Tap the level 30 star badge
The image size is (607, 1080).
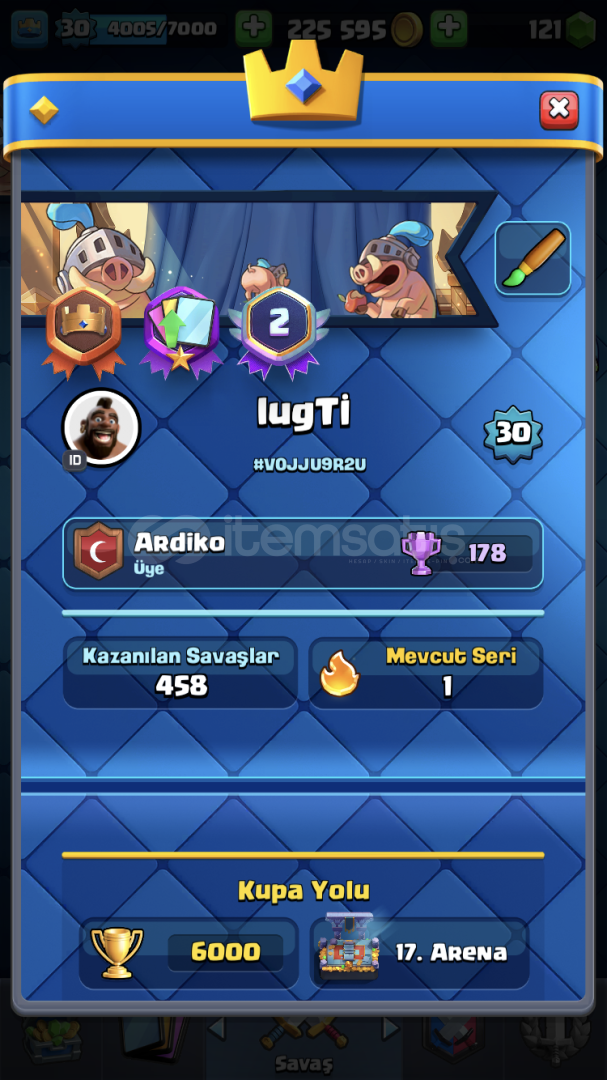[x=513, y=433]
